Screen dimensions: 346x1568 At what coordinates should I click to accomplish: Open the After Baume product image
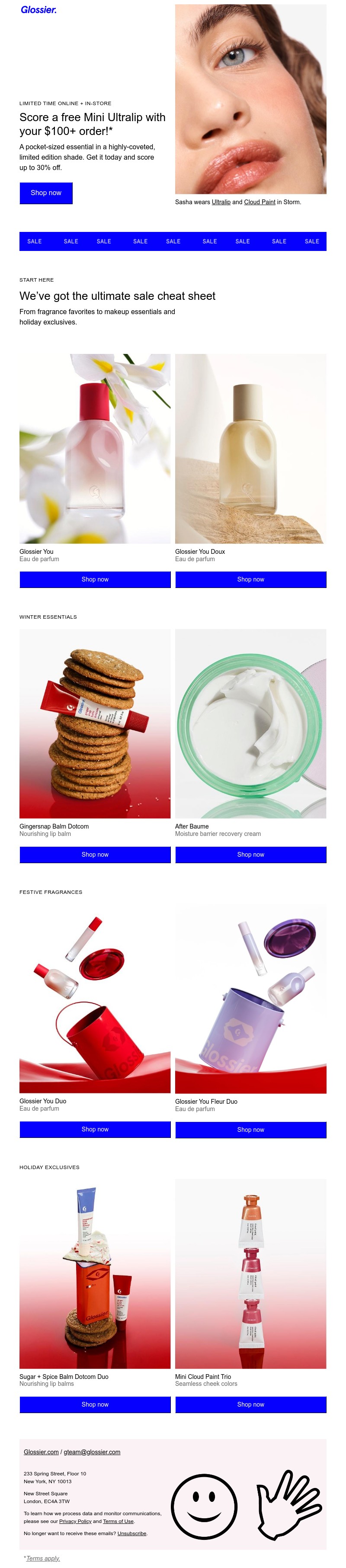[x=250, y=723]
